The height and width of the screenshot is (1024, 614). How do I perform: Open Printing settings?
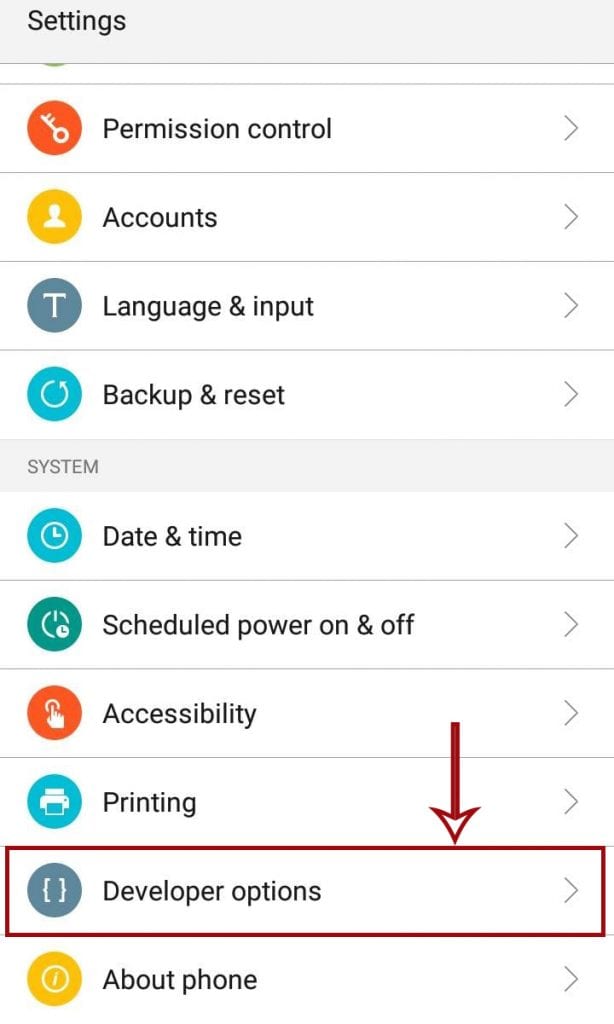pyautogui.click(x=150, y=802)
